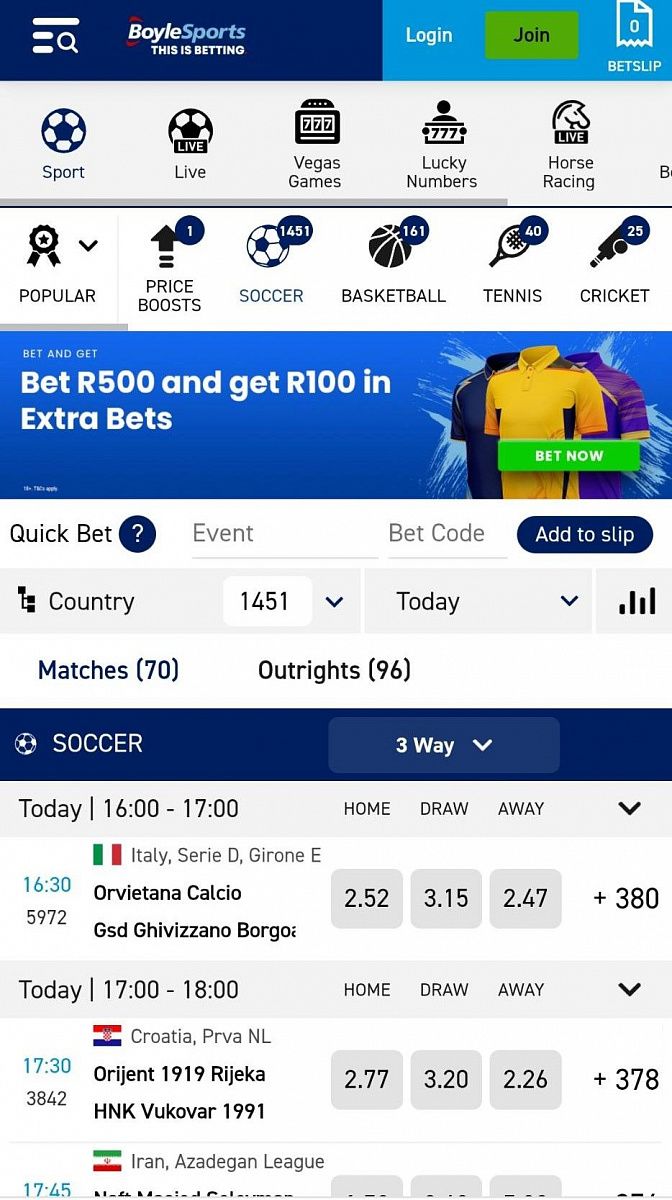672x1200 pixels.
Task: Tap the green Join button
Action: (x=531, y=35)
